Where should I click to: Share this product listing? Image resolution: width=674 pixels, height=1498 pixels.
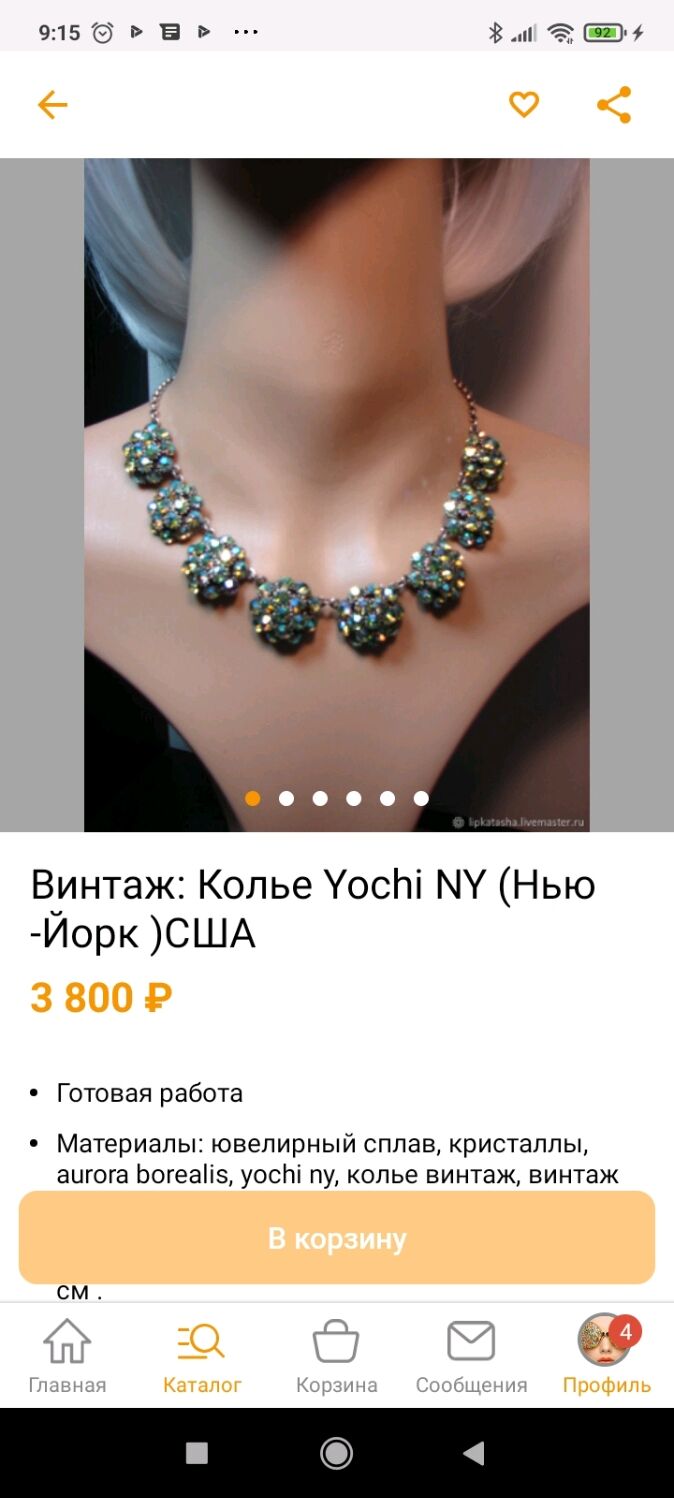(614, 105)
